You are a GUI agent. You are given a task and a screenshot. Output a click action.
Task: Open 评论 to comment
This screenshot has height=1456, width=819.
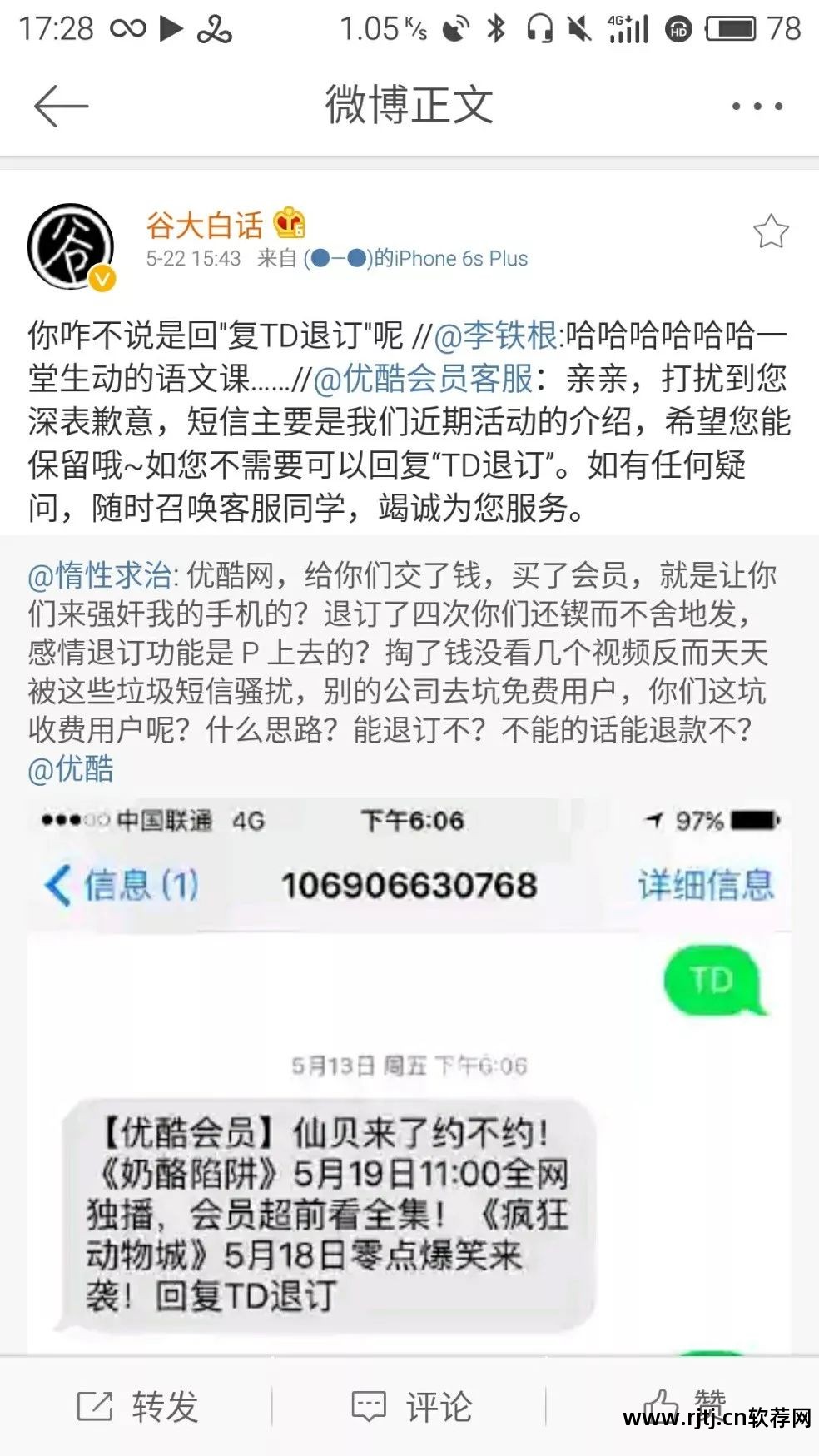(x=410, y=1407)
